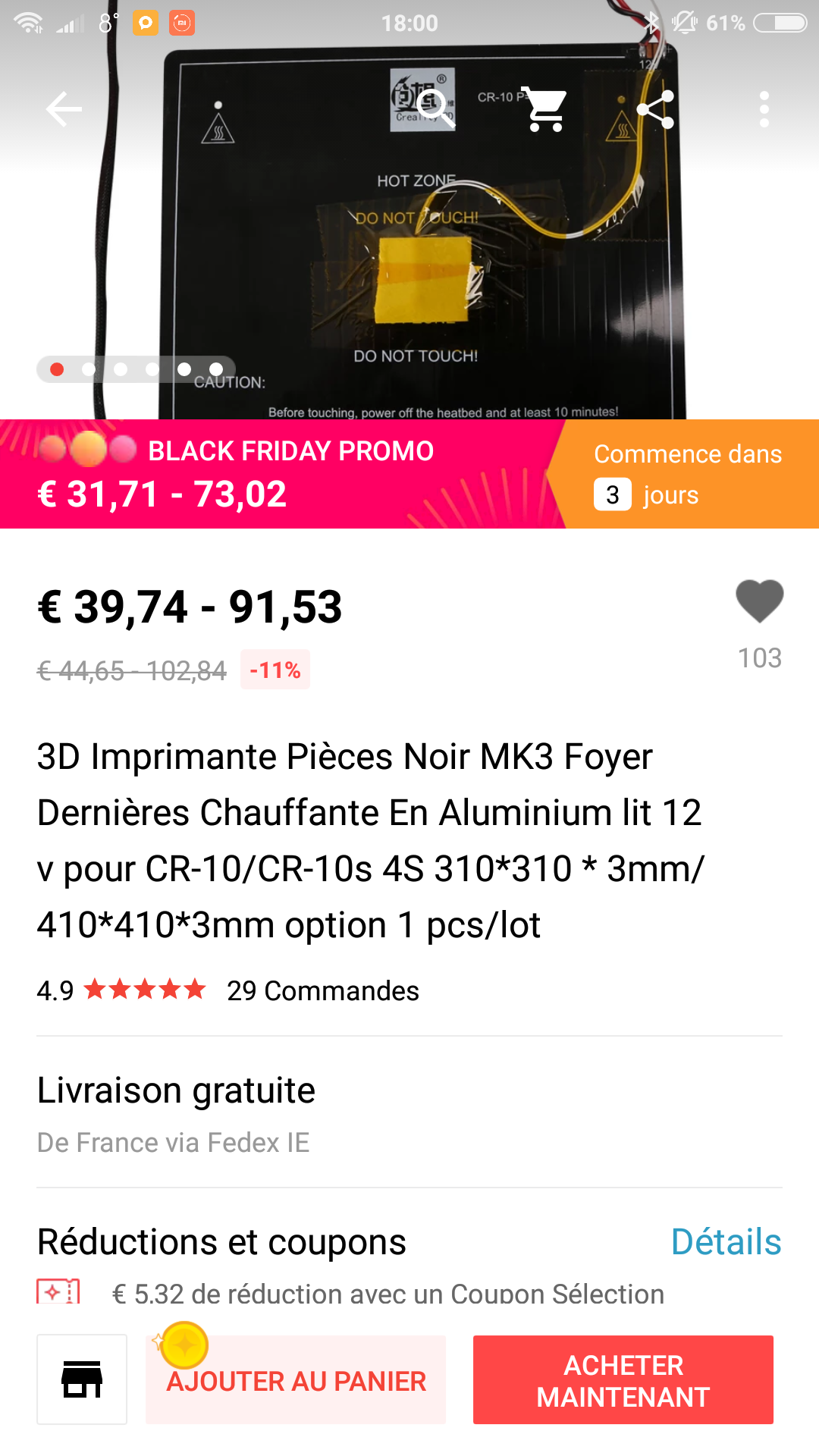Visit the seller's store icon

coord(82,1379)
